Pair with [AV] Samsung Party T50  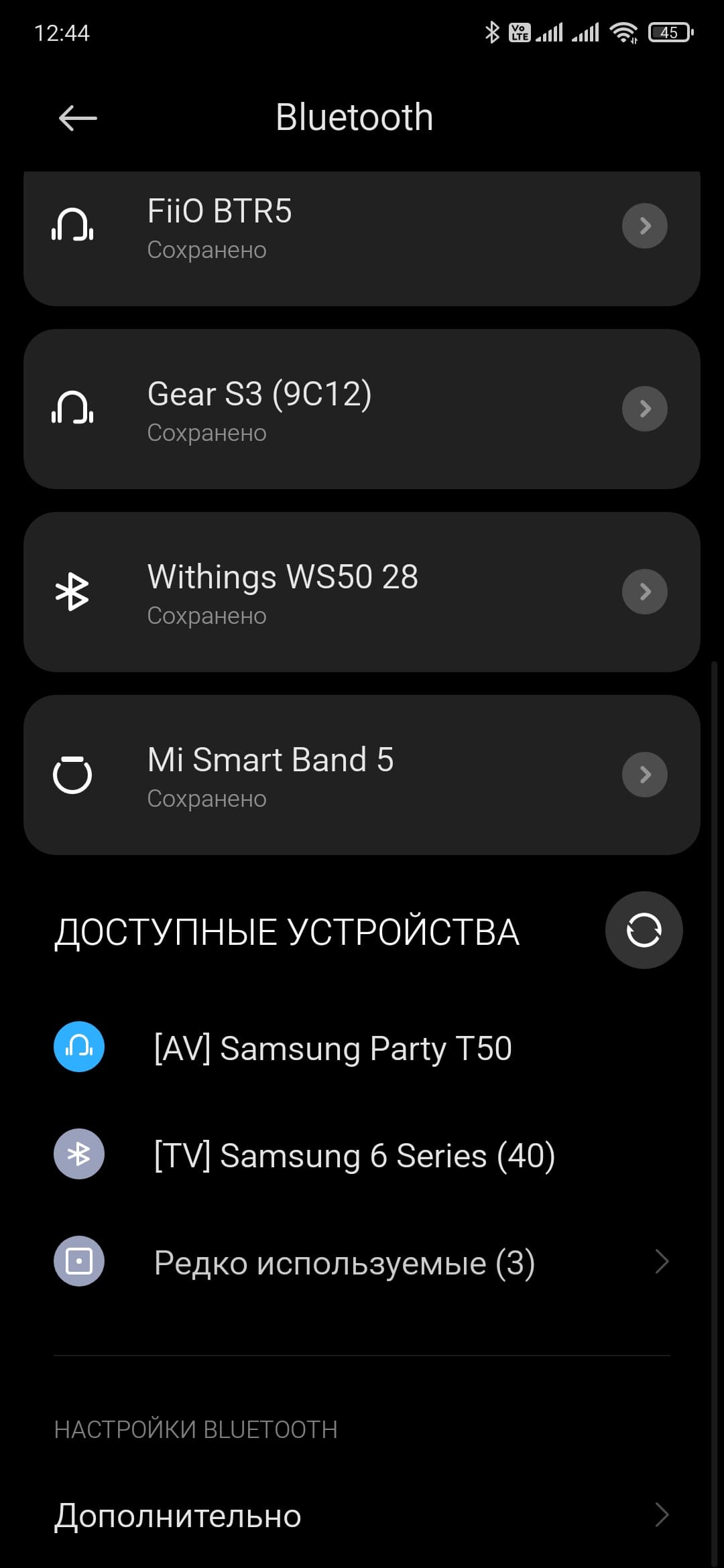(x=333, y=1048)
